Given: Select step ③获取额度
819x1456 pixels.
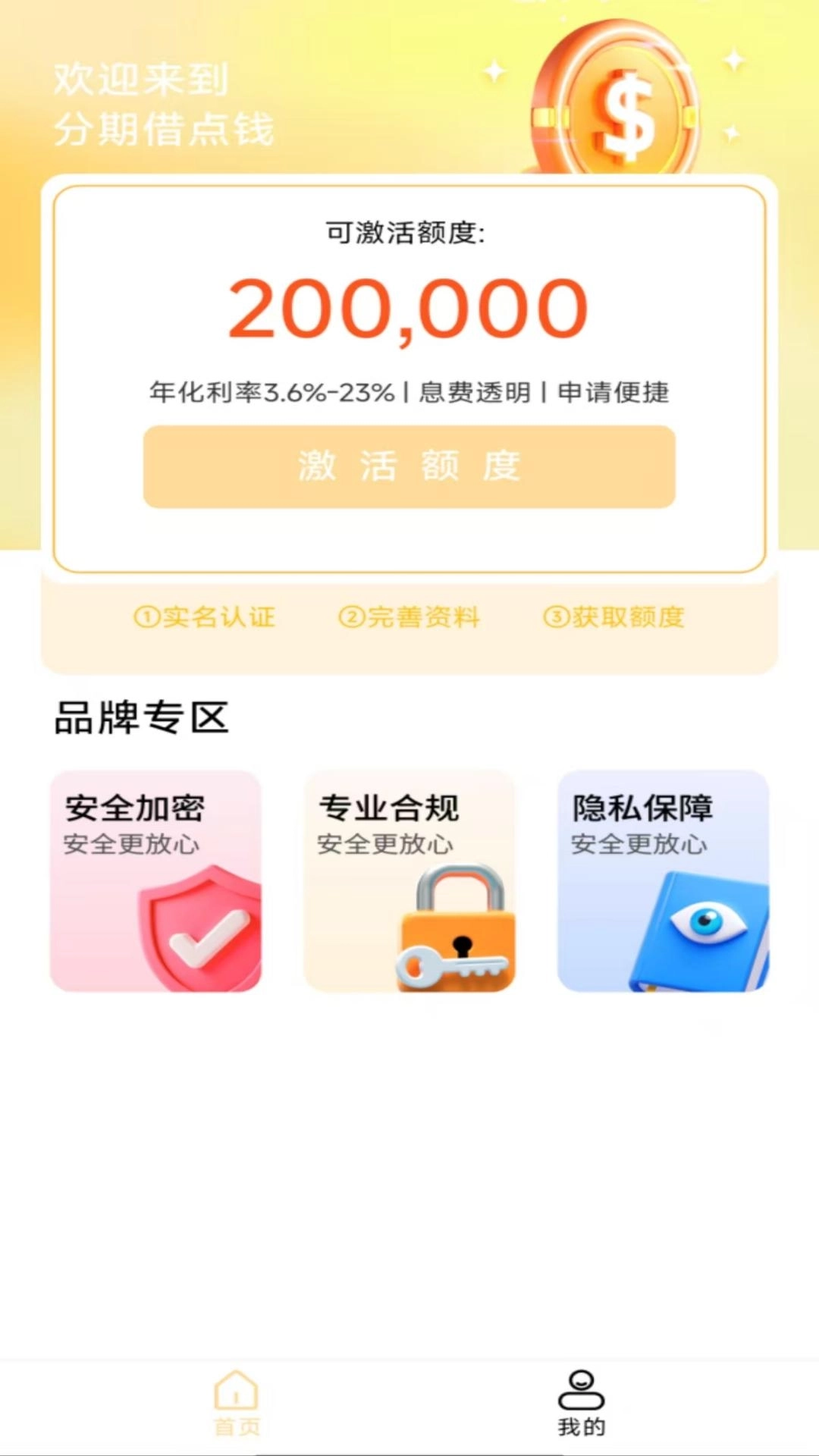Looking at the screenshot, I should point(614,618).
